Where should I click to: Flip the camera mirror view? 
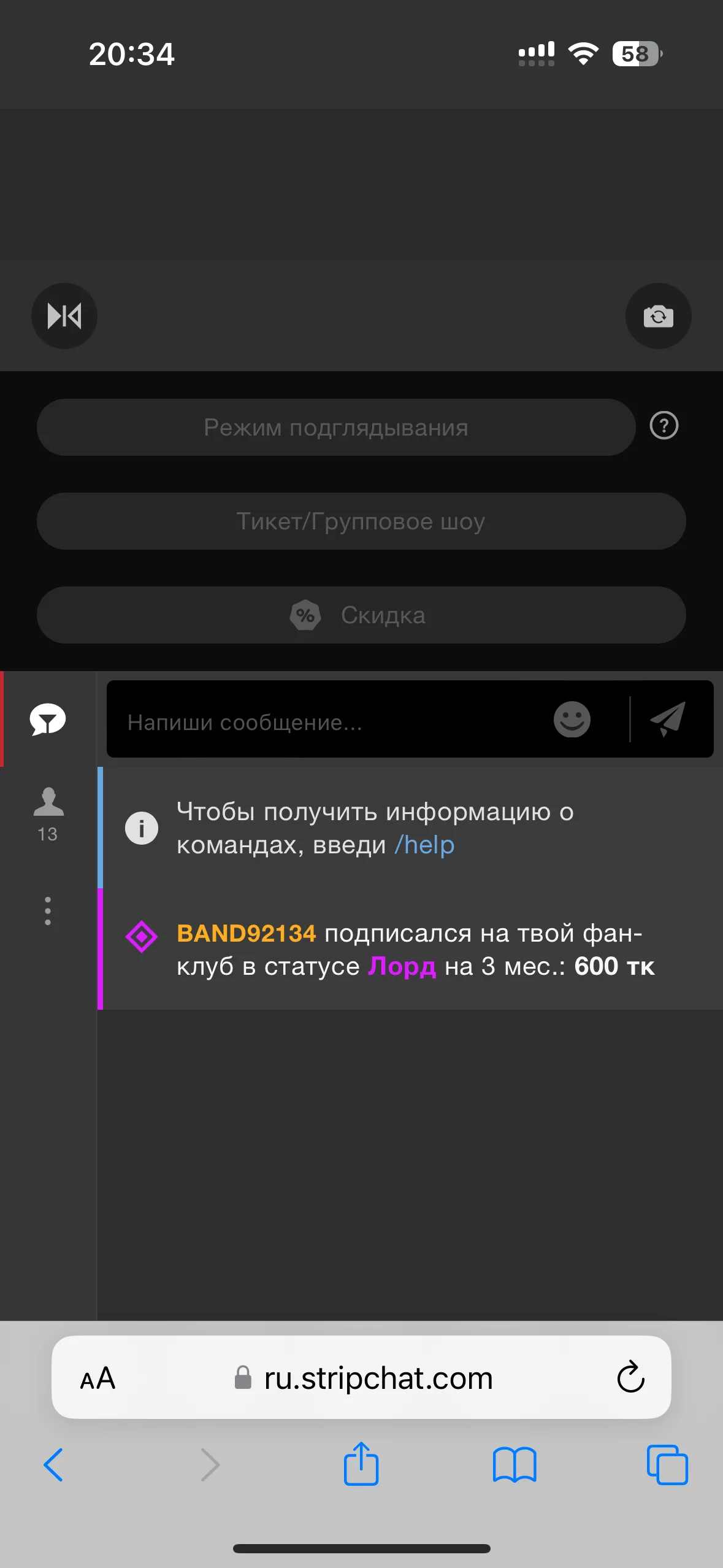(64, 316)
